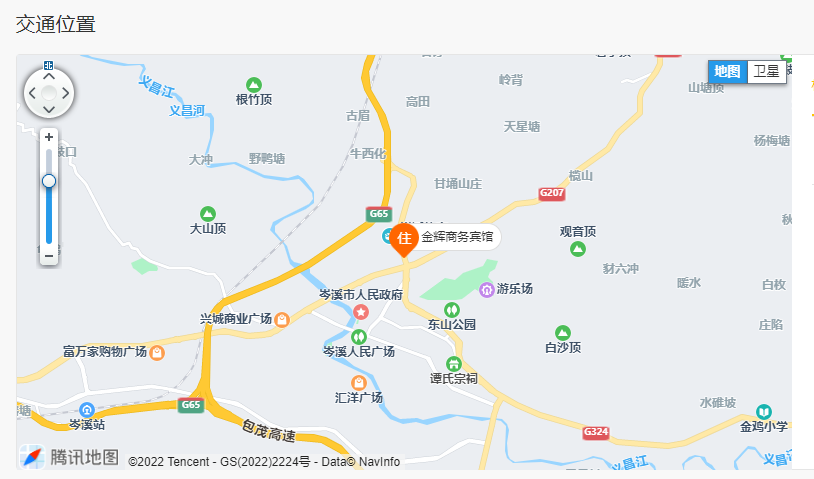Switch to the 卫星 satellite view

767,71
